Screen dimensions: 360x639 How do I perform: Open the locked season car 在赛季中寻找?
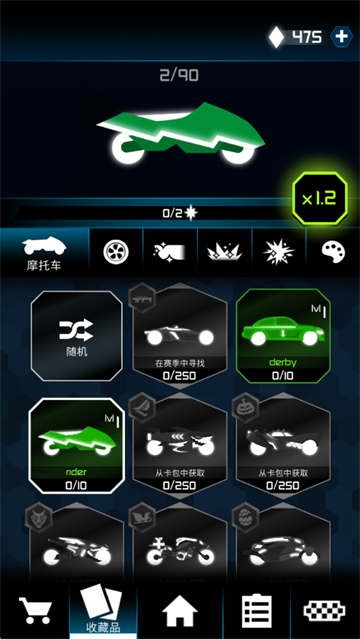pyautogui.click(x=180, y=336)
